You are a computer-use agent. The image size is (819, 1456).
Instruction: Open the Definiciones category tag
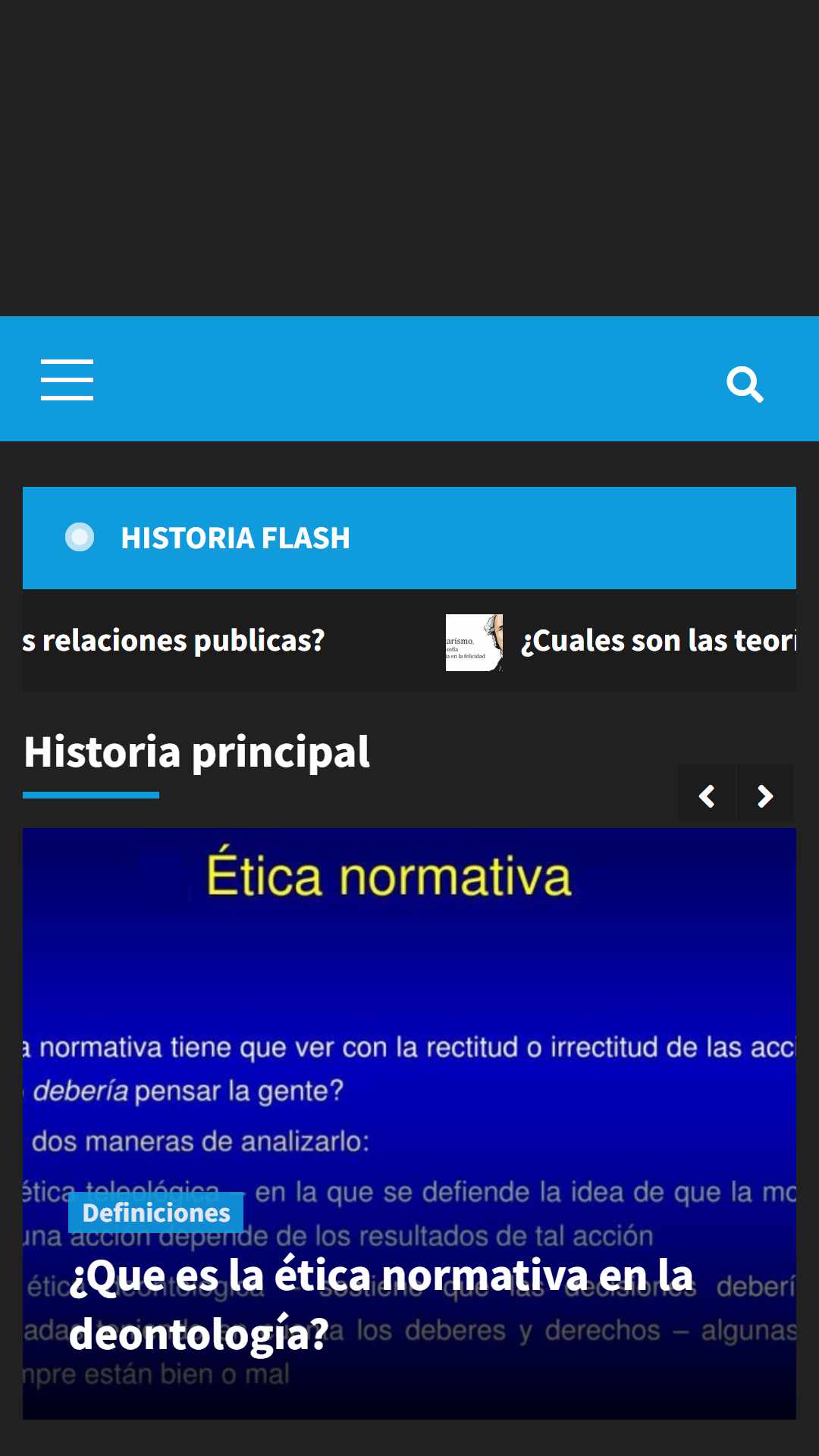coord(155,1213)
